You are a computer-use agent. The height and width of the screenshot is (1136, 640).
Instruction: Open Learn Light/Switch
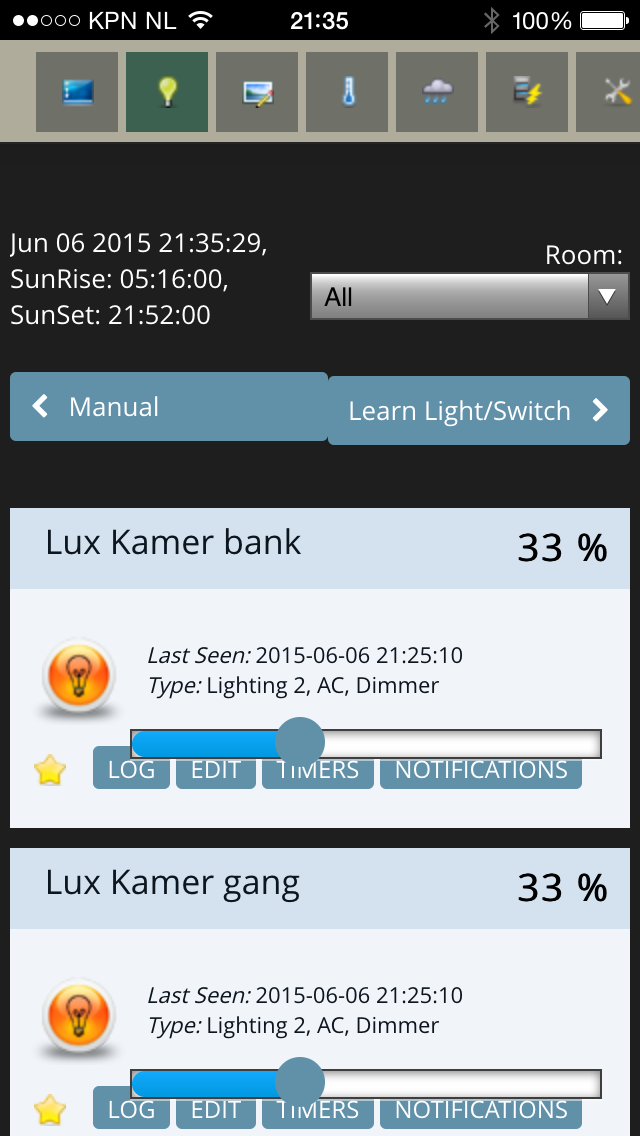(478, 411)
